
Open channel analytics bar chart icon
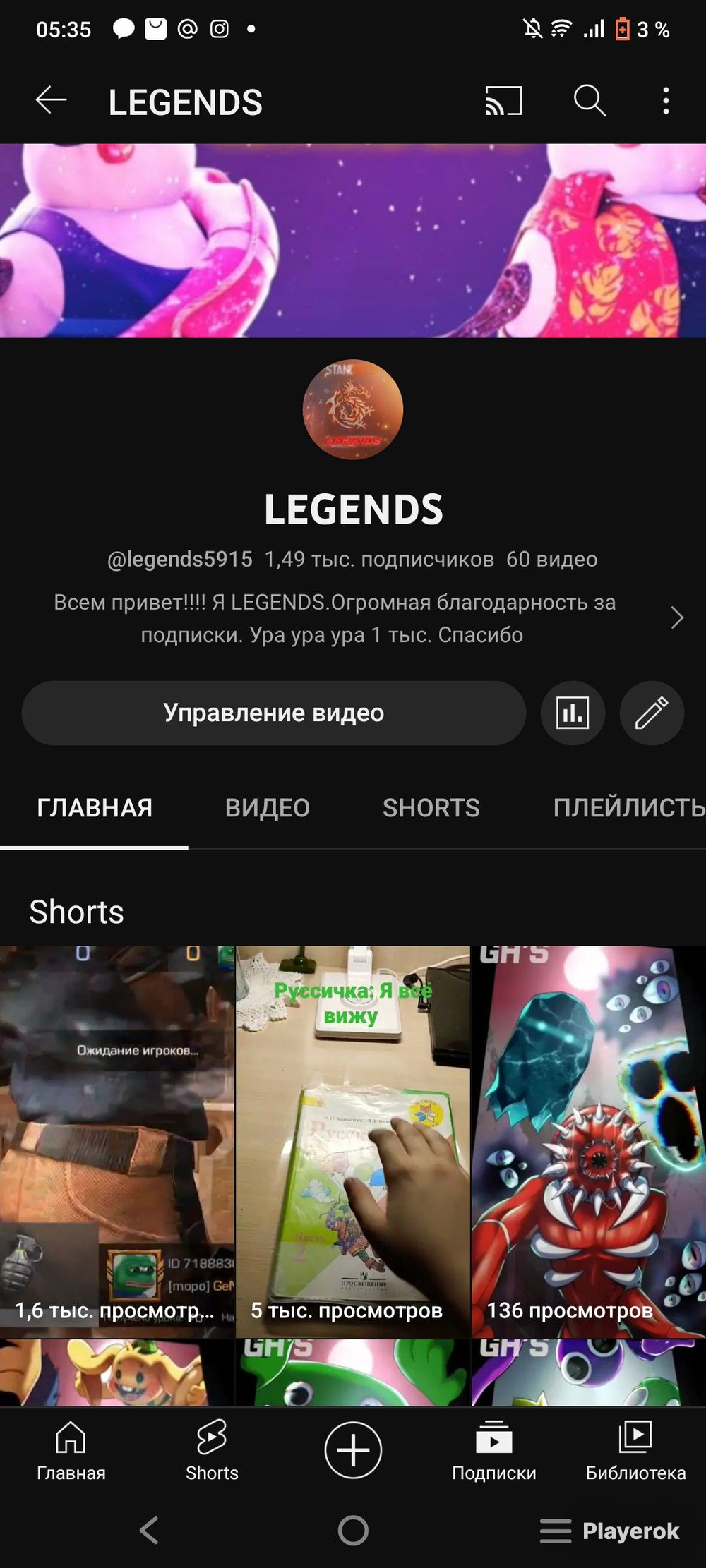(573, 713)
